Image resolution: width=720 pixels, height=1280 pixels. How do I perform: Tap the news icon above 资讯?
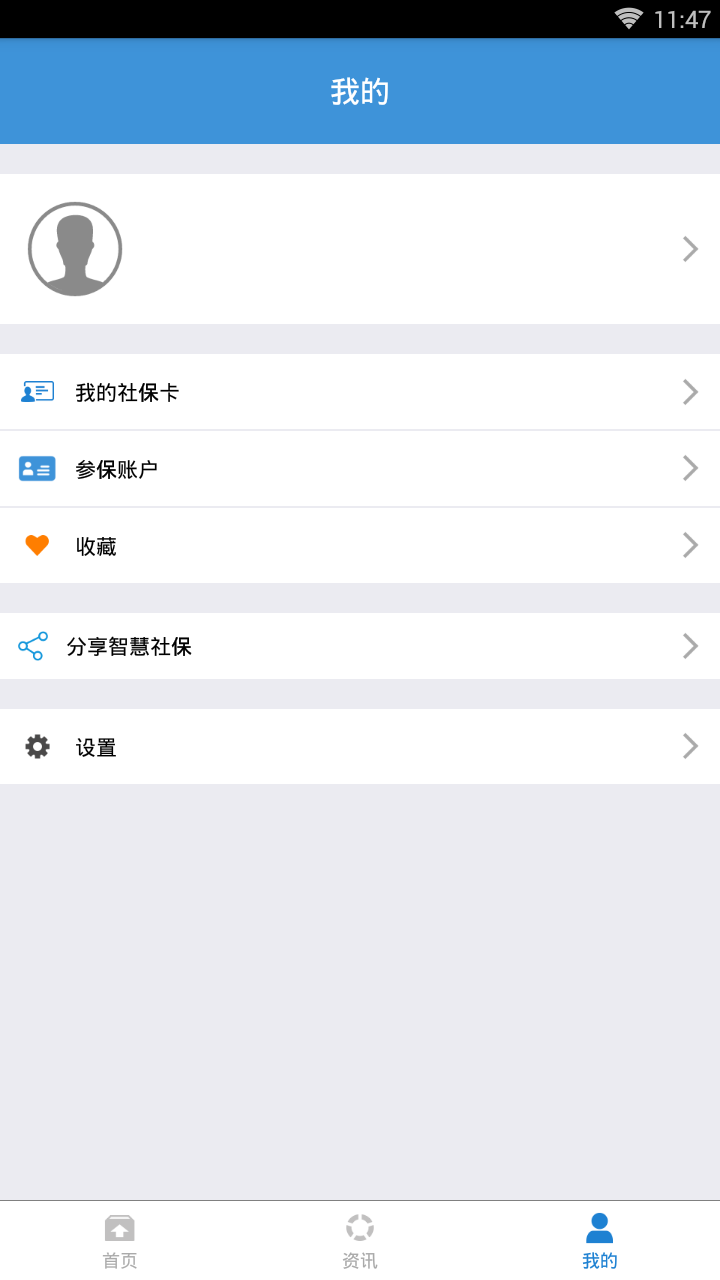pyautogui.click(x=359, y=1227)
